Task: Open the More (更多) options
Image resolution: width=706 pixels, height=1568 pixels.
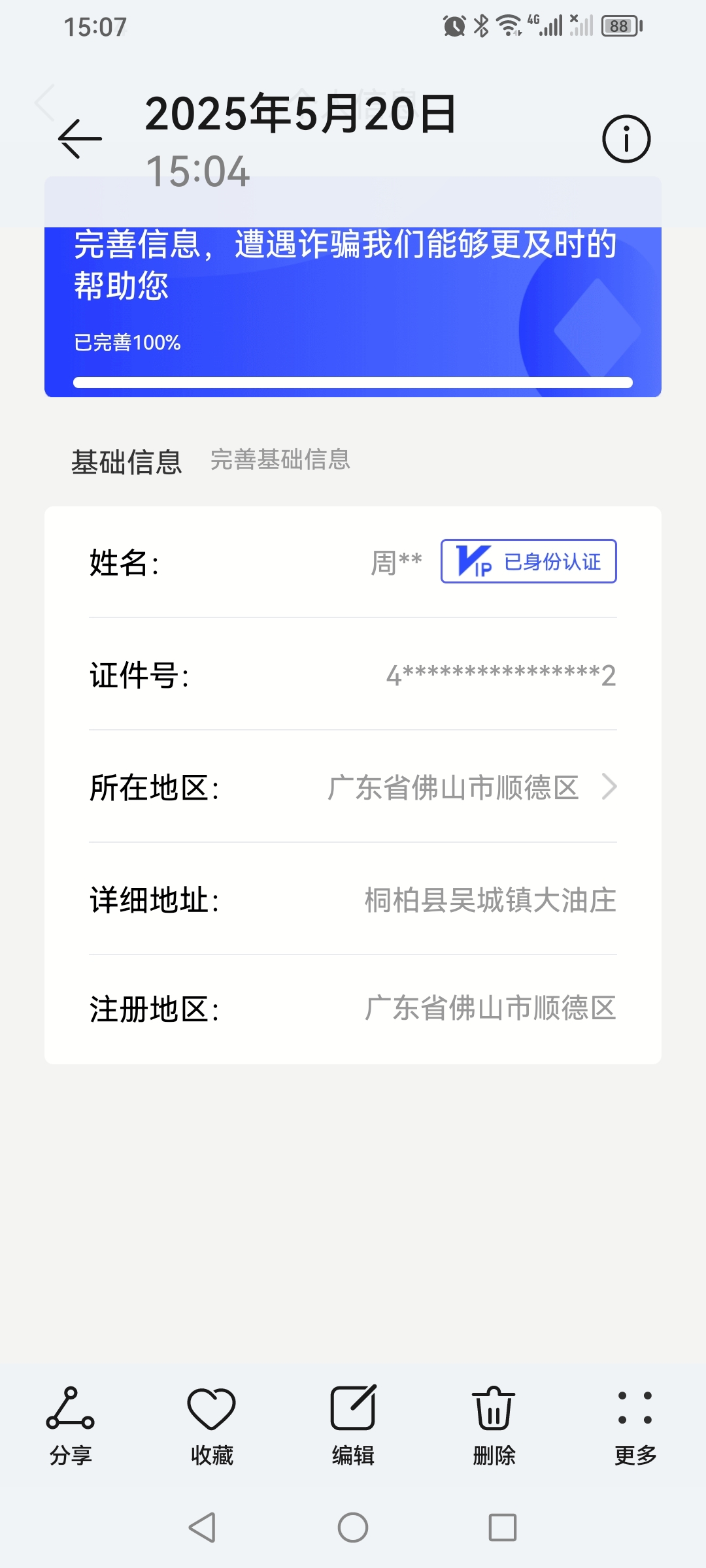Action: coord(635,1424)
